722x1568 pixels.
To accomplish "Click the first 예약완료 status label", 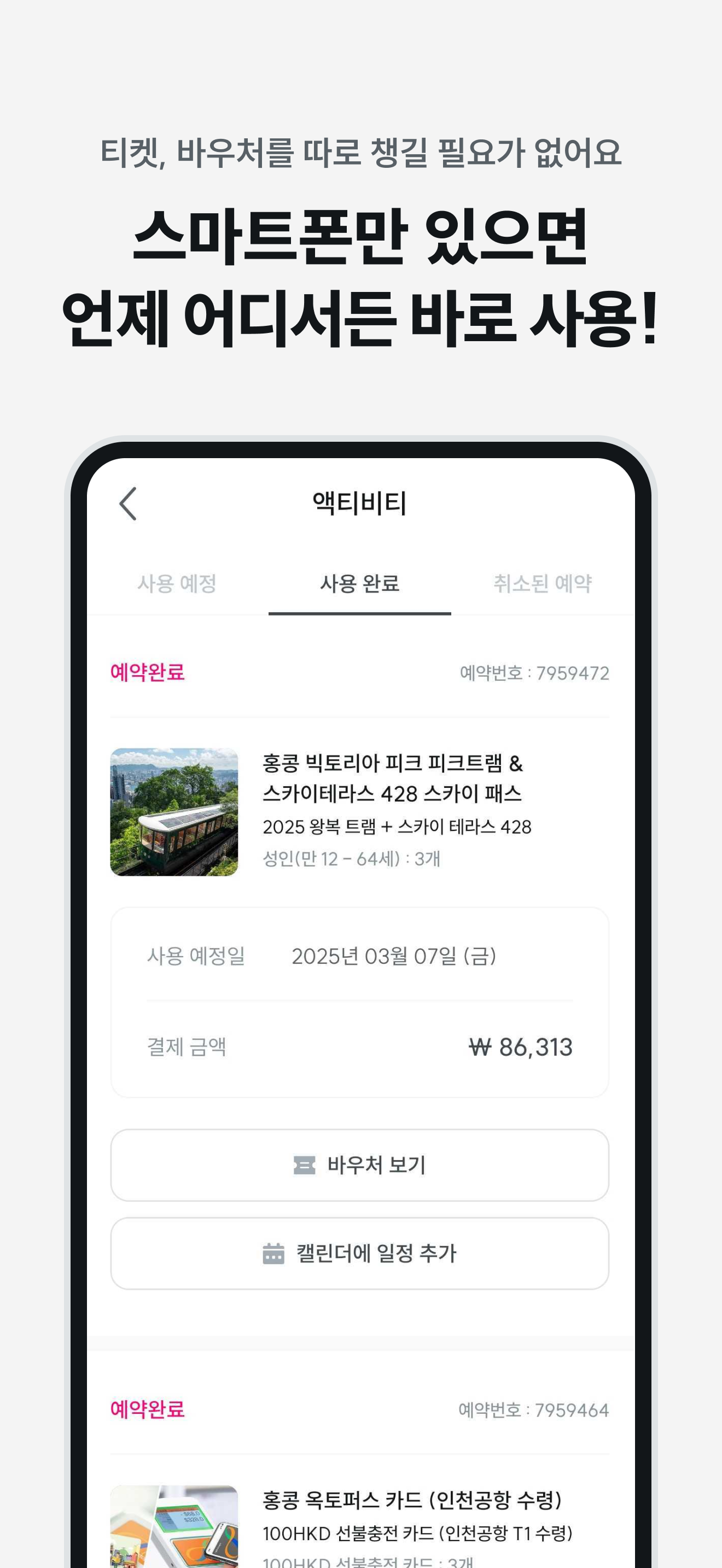I will pos(149,672).
